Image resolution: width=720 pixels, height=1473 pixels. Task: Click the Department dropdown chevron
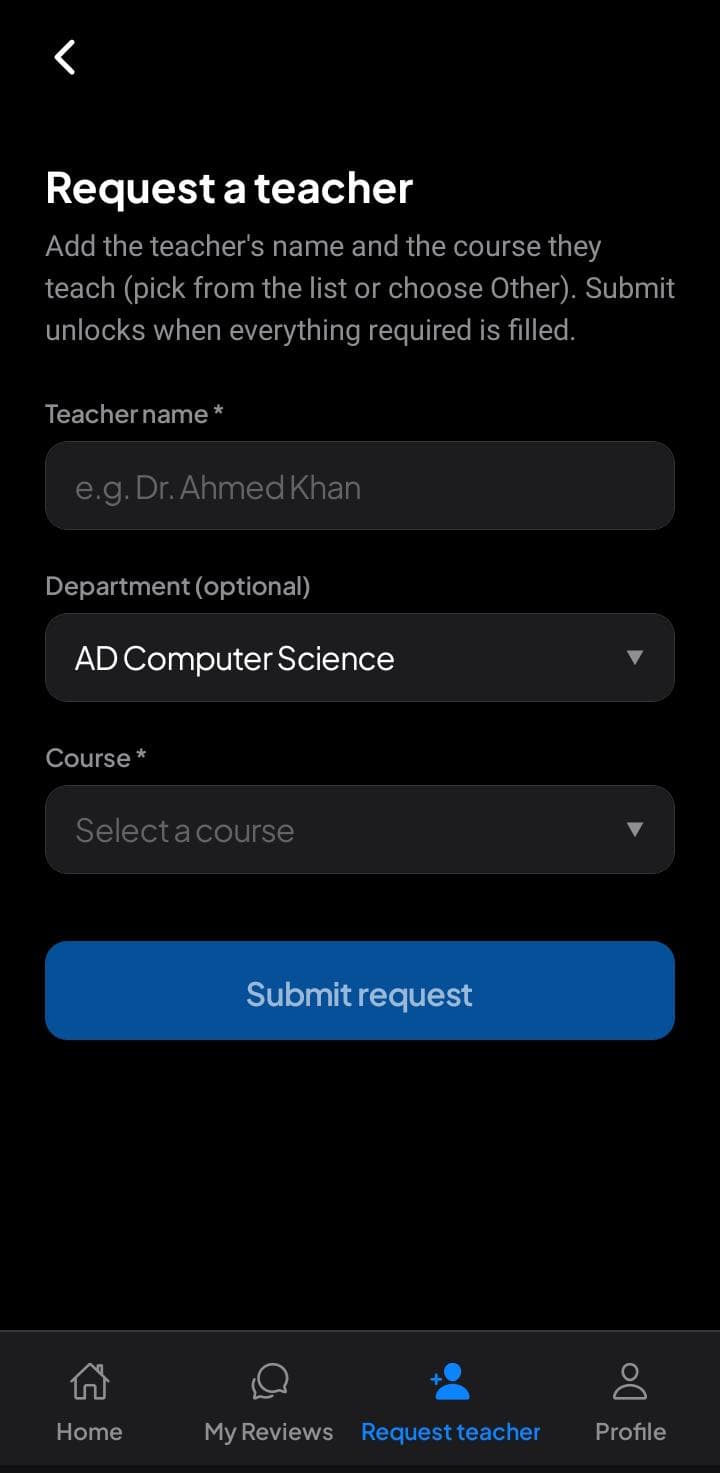636,657
